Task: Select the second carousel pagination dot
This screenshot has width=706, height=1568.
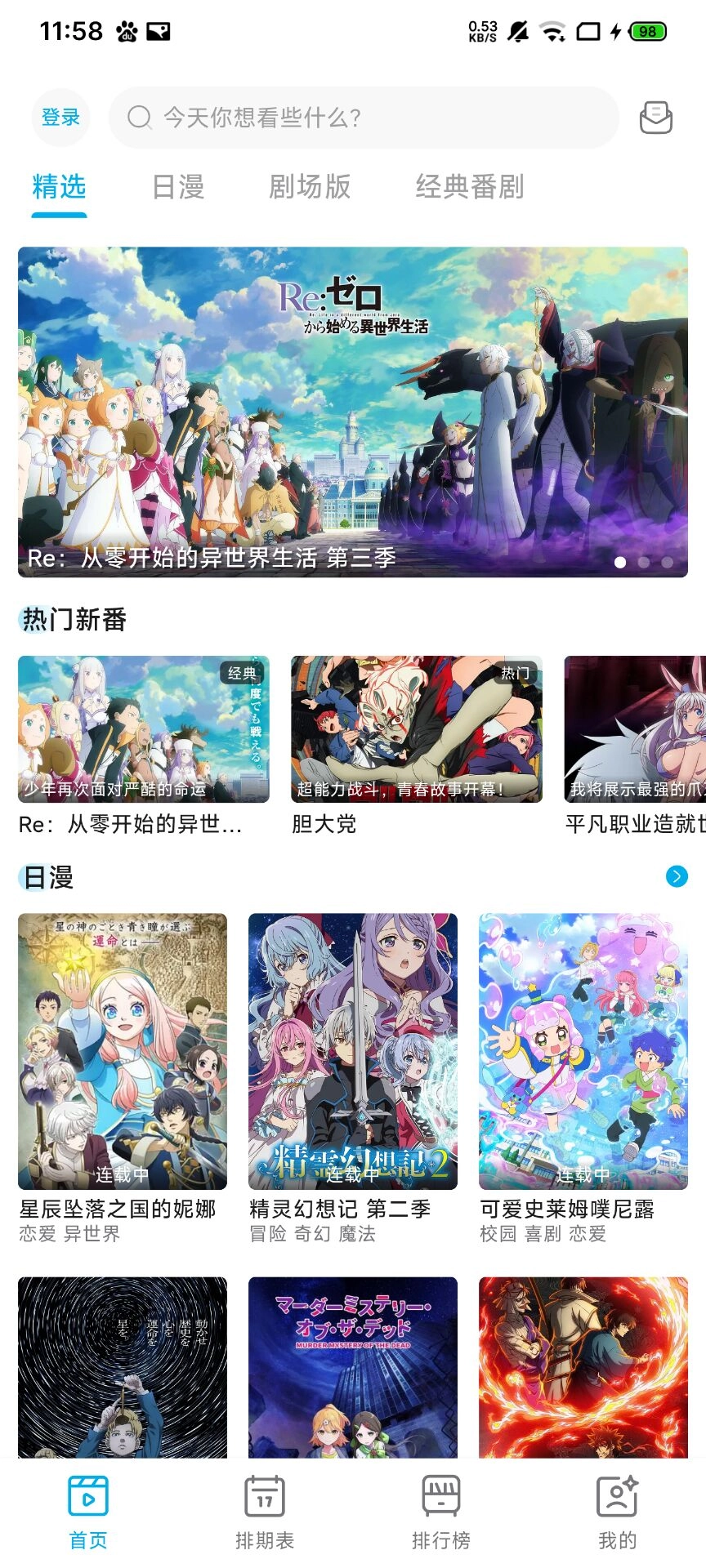Action: coord(645,562)
